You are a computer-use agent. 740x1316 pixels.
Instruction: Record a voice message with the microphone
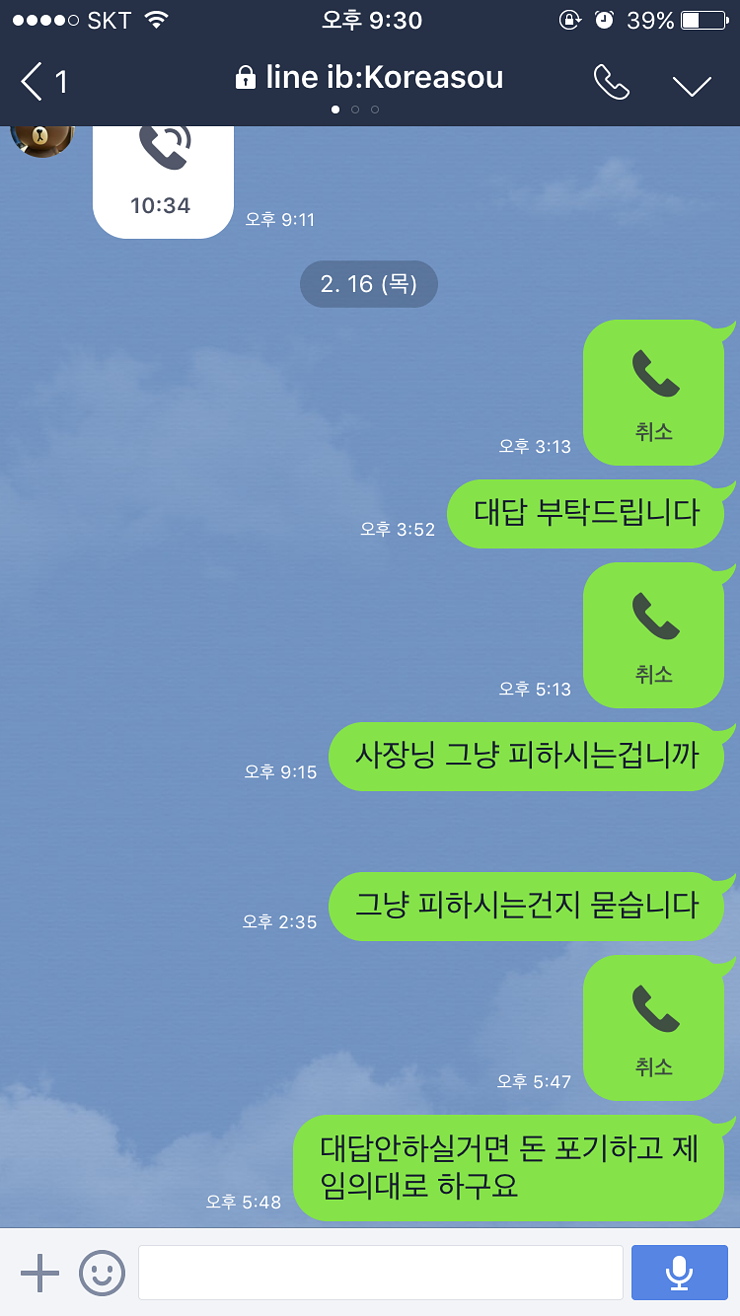(679, 1272)
